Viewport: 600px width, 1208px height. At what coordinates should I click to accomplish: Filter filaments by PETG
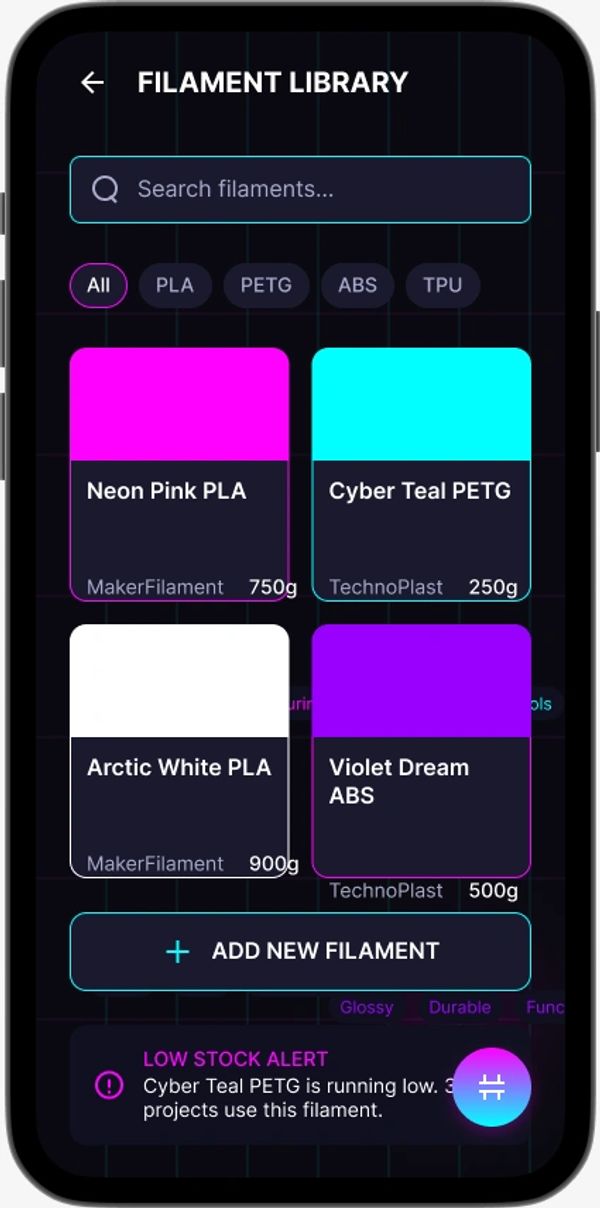266,285
